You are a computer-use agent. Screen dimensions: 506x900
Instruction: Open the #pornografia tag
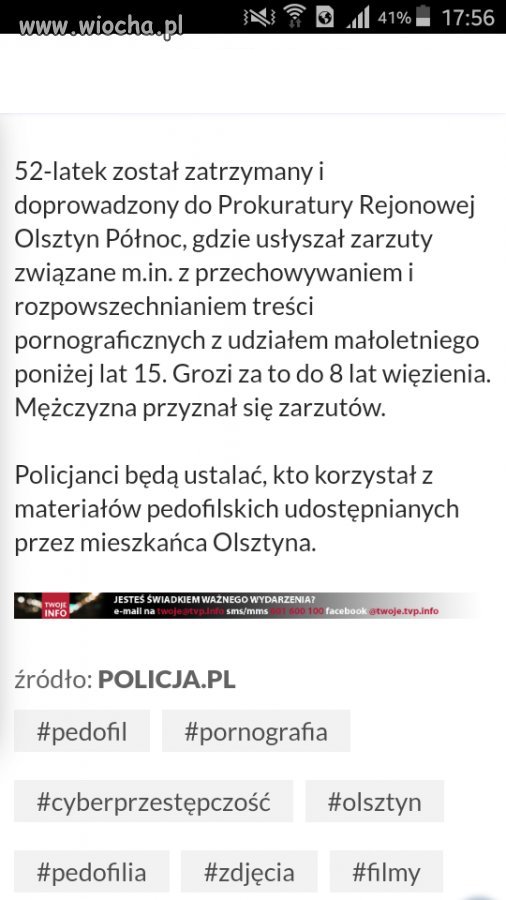(x=256, y=731)
